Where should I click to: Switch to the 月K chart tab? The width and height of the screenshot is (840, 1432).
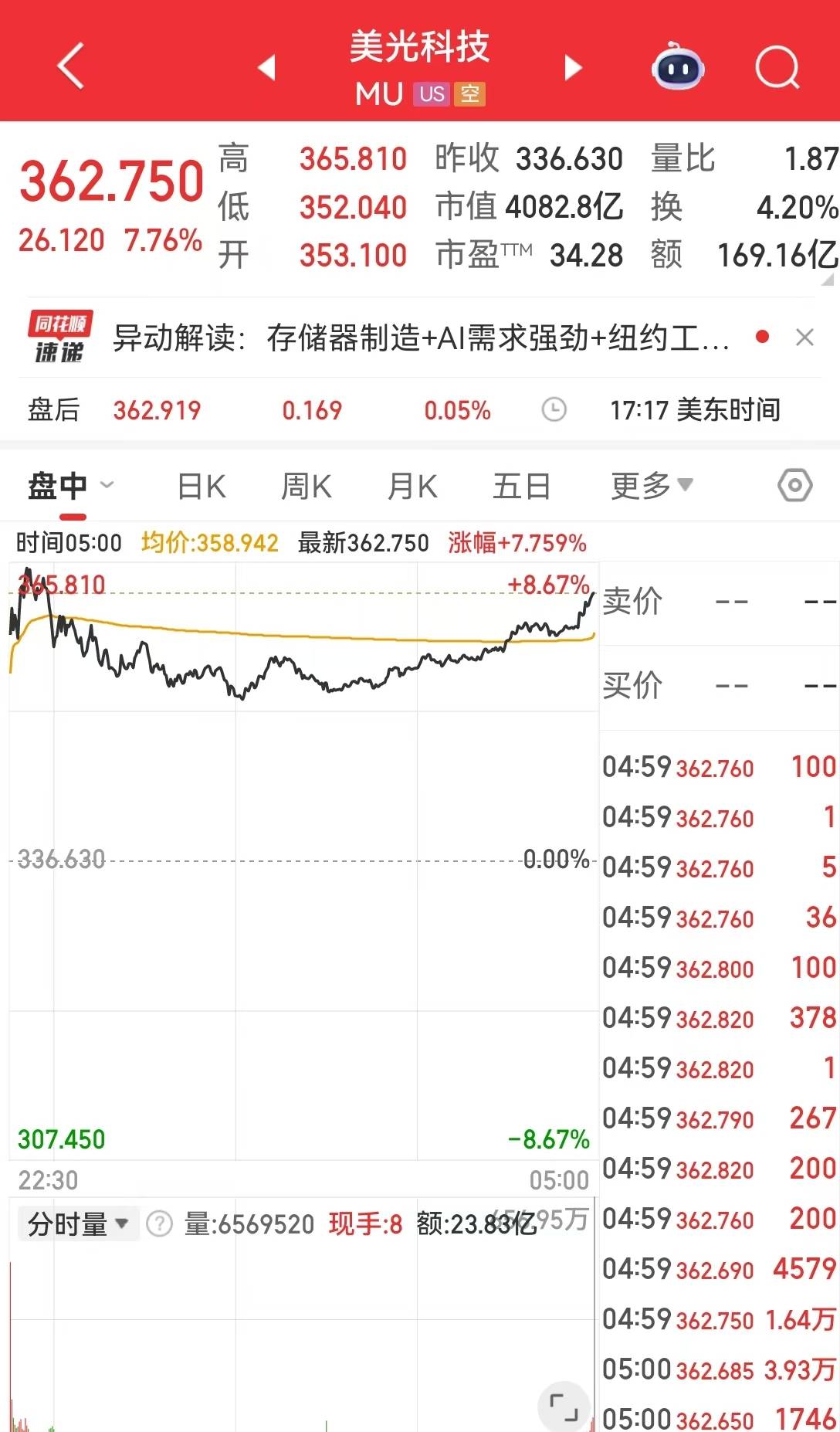(x=412, y=487)
